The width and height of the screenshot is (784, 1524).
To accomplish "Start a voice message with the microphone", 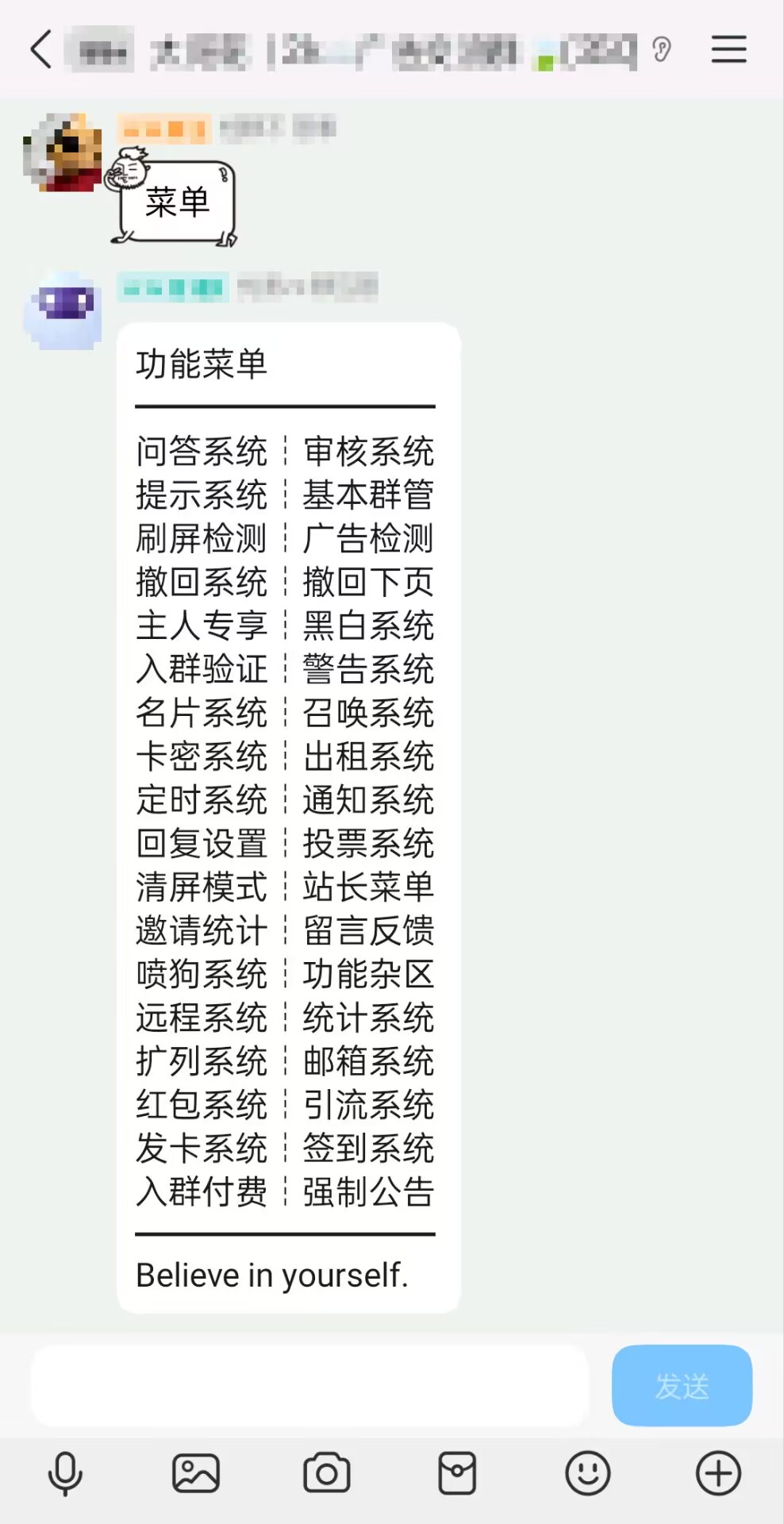I will click(x=65, y=1474).
